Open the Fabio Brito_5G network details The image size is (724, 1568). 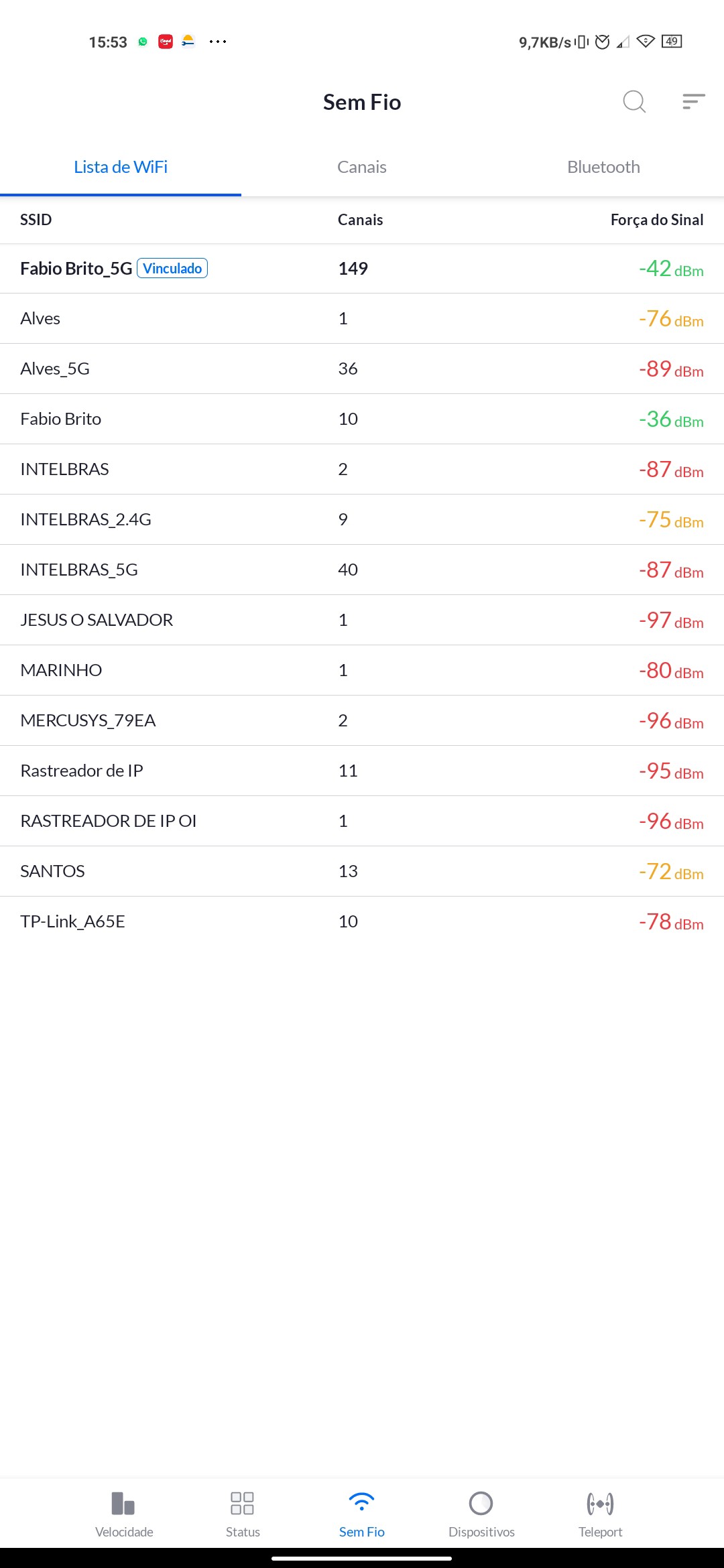point(362,269)
